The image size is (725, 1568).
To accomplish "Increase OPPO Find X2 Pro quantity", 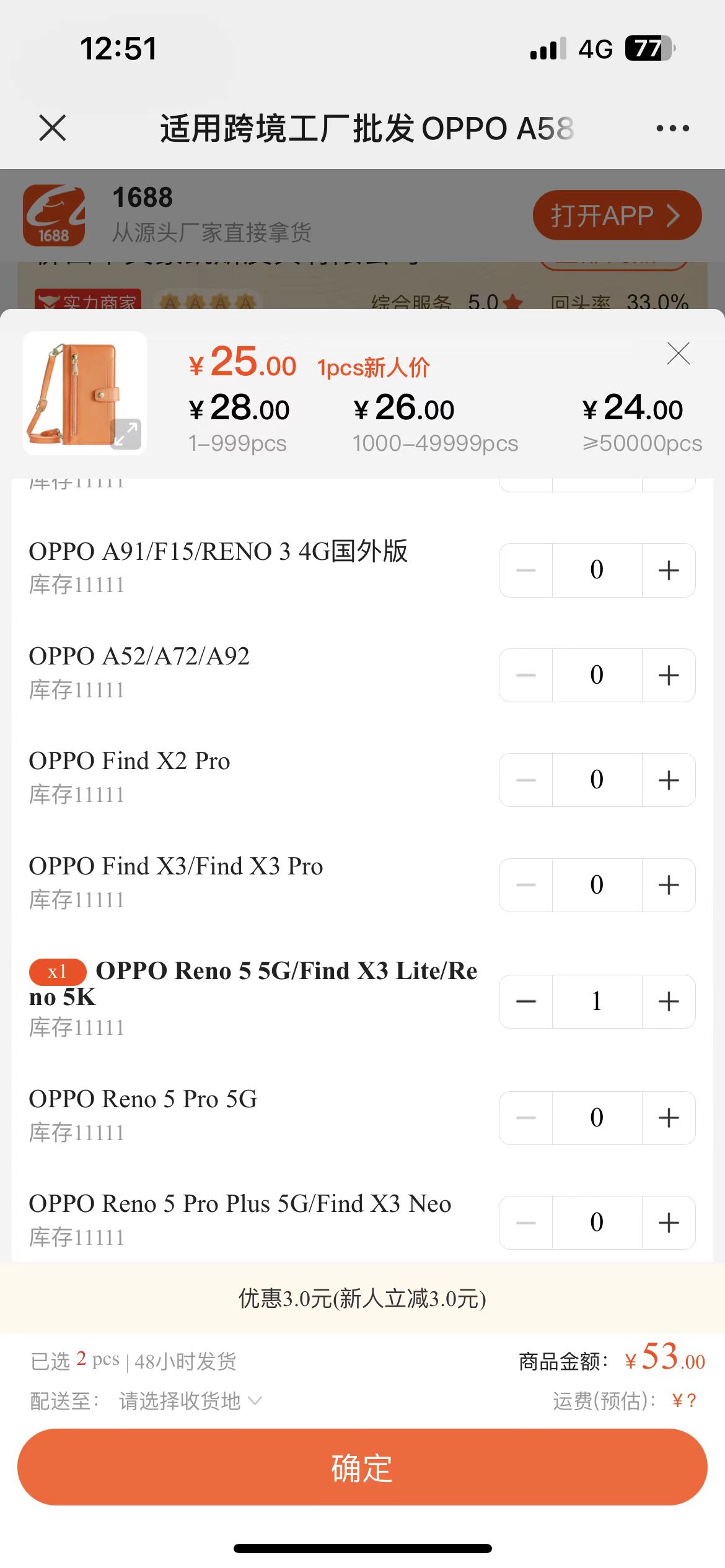I will [669, 780].
